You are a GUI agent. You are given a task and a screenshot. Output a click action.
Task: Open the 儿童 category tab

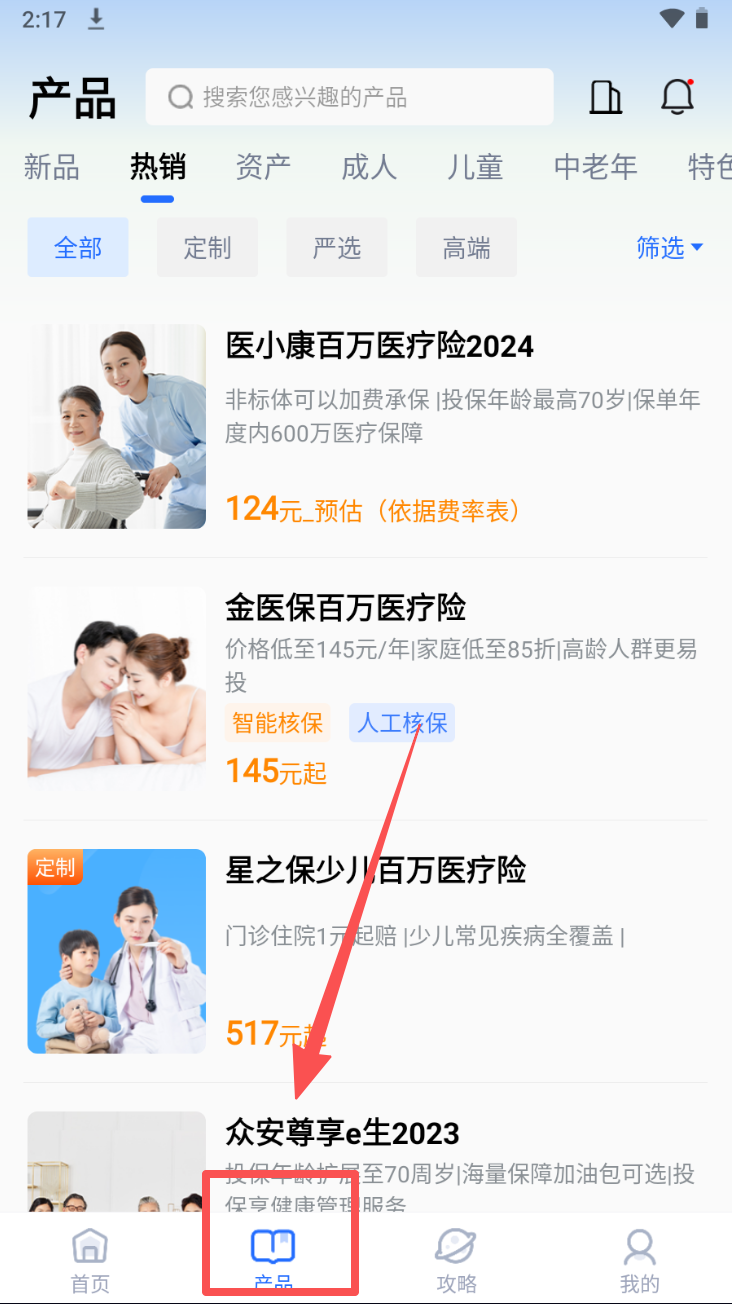(x=475, y=167)
